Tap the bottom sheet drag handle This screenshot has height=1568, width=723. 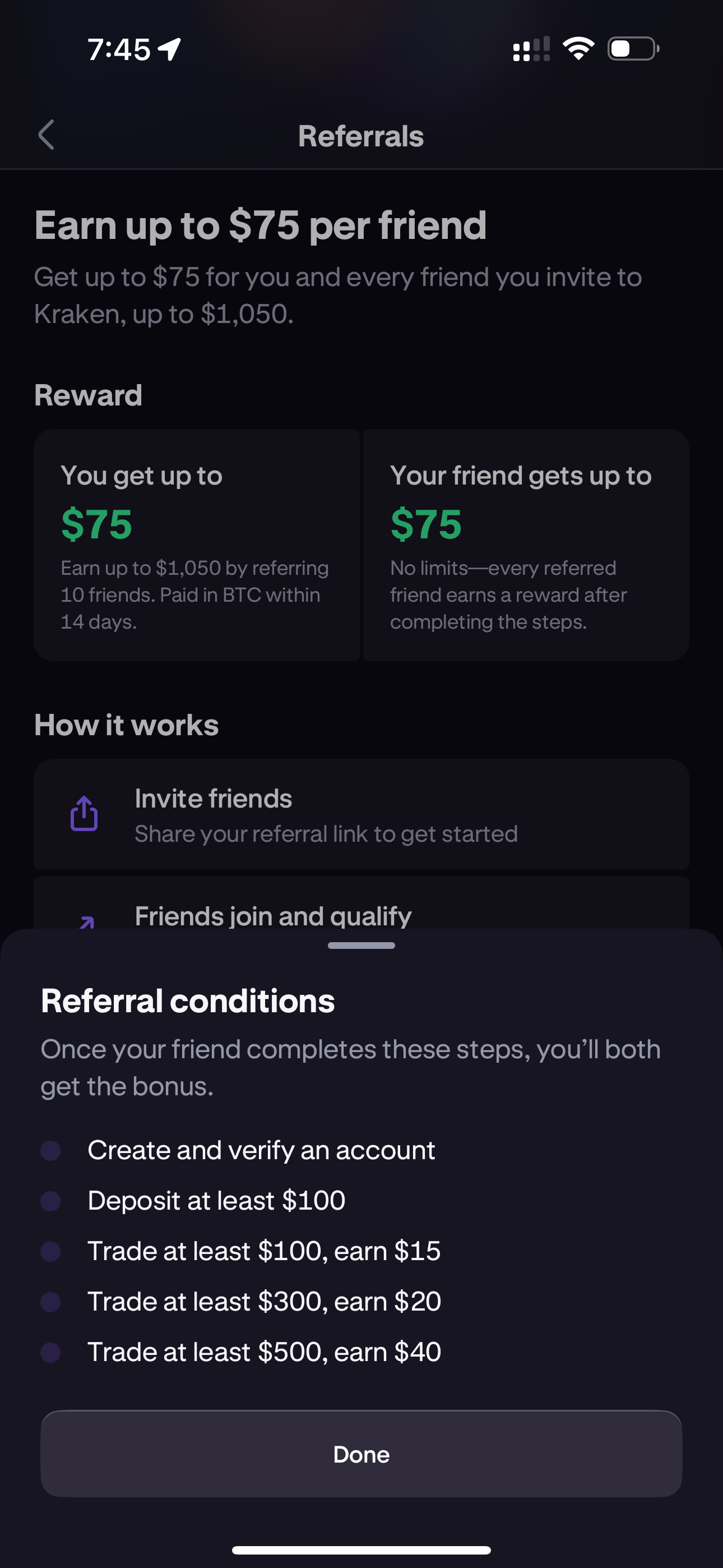[361, 946]
